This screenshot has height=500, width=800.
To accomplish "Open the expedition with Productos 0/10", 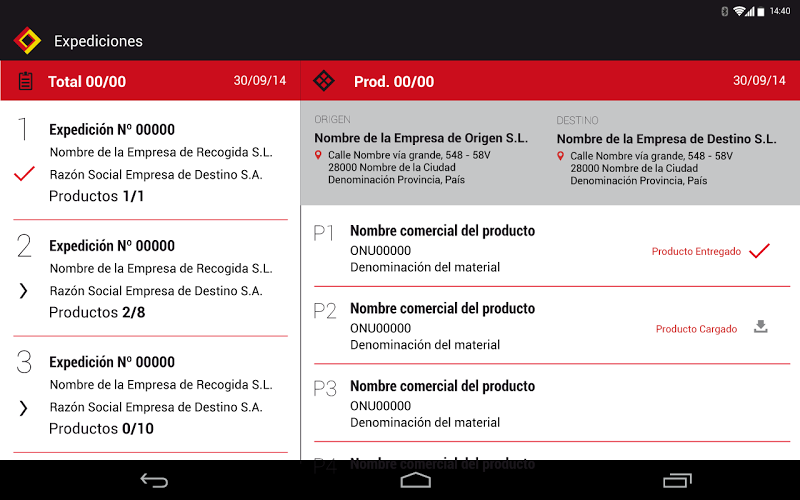I will pyautogui.click(x=150, y=395).
